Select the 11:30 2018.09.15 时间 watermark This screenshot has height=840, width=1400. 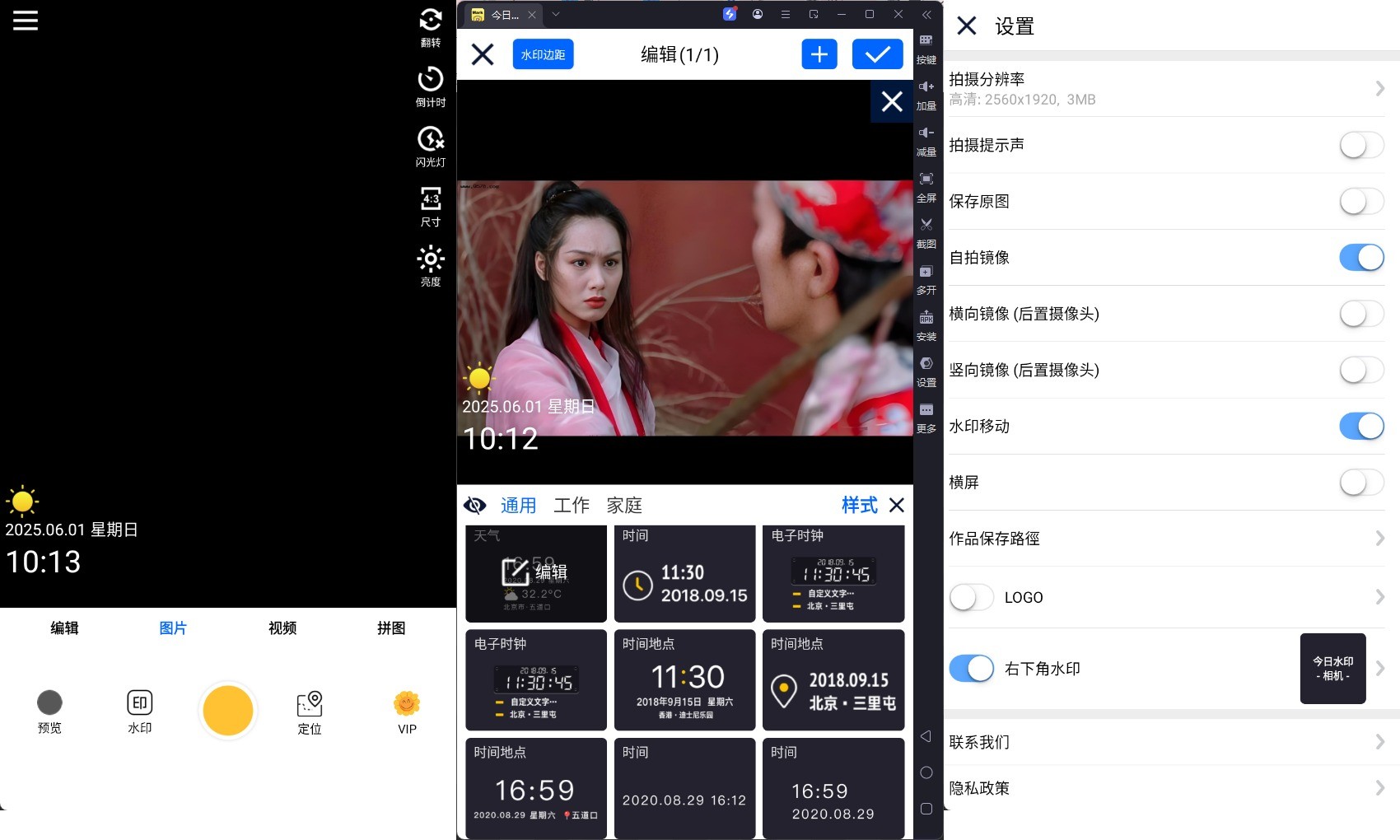click(x=684, y=574)
